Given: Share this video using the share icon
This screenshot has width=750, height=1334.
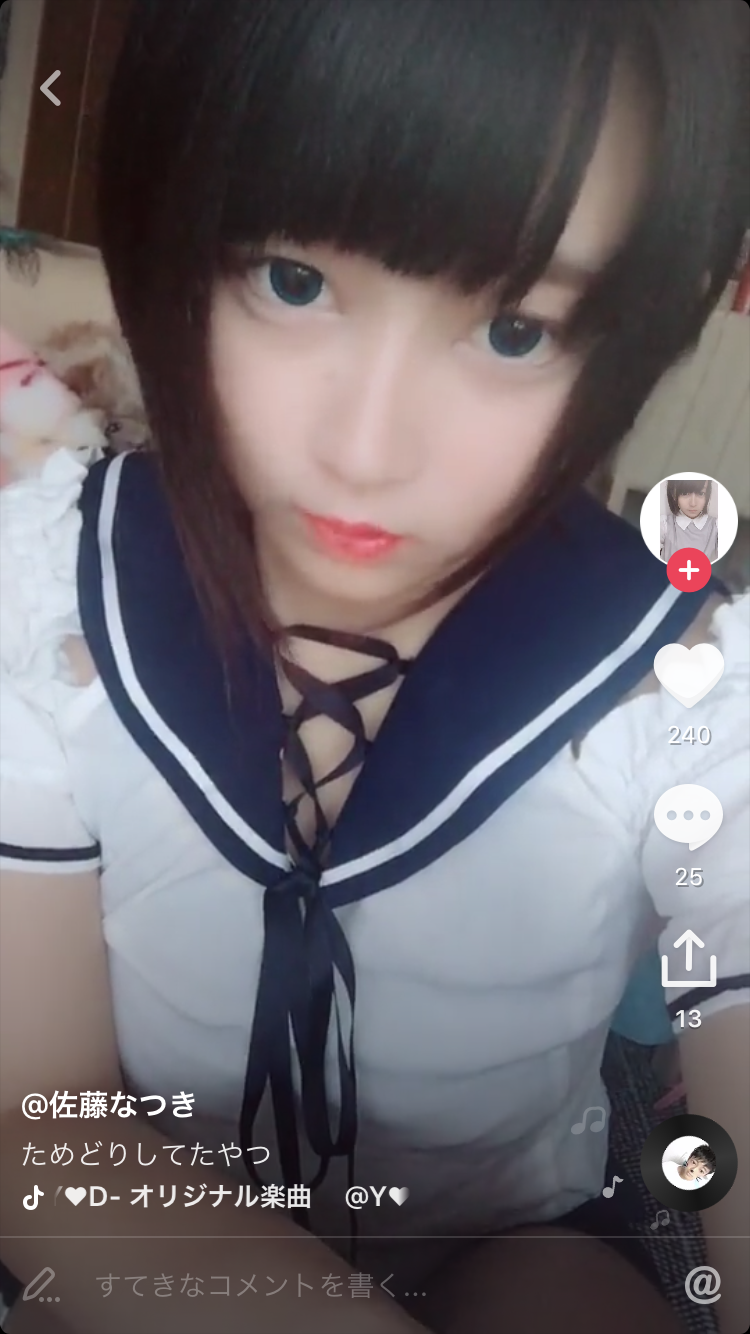Looking at the screenshot, I should (x=688, y=959).
